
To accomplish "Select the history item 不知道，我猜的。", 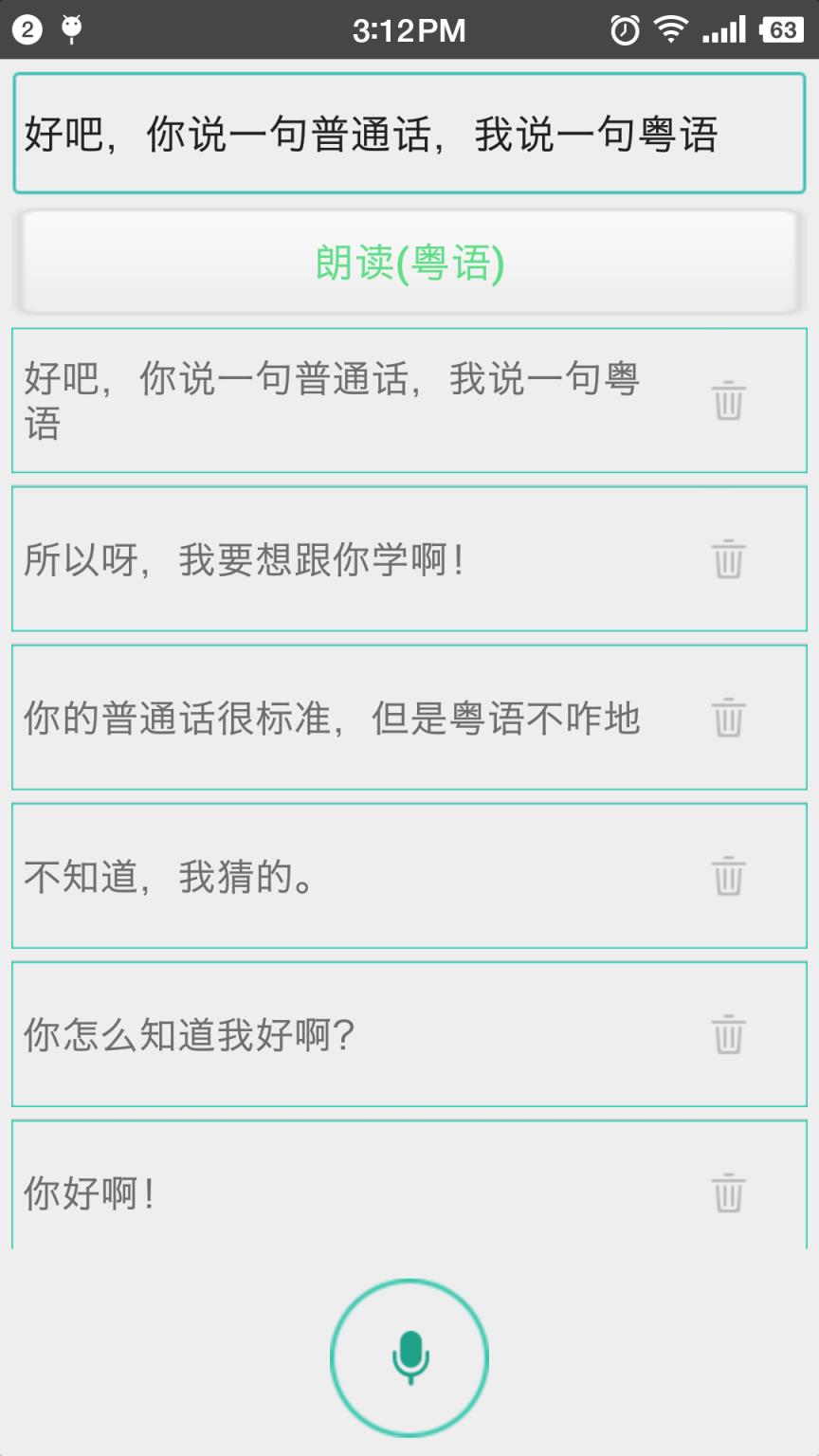I will 332,877.
